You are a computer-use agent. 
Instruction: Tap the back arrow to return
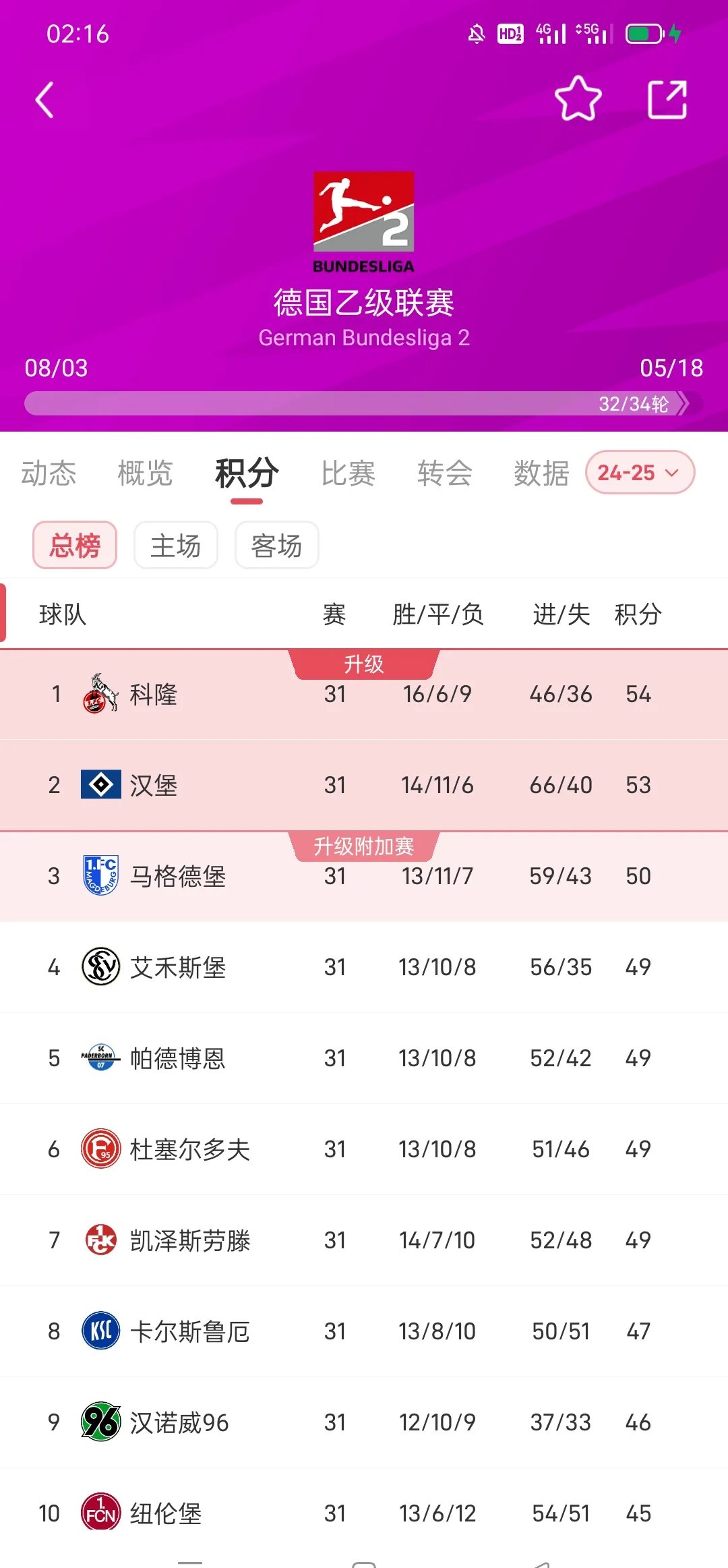(x=44, y=99)
